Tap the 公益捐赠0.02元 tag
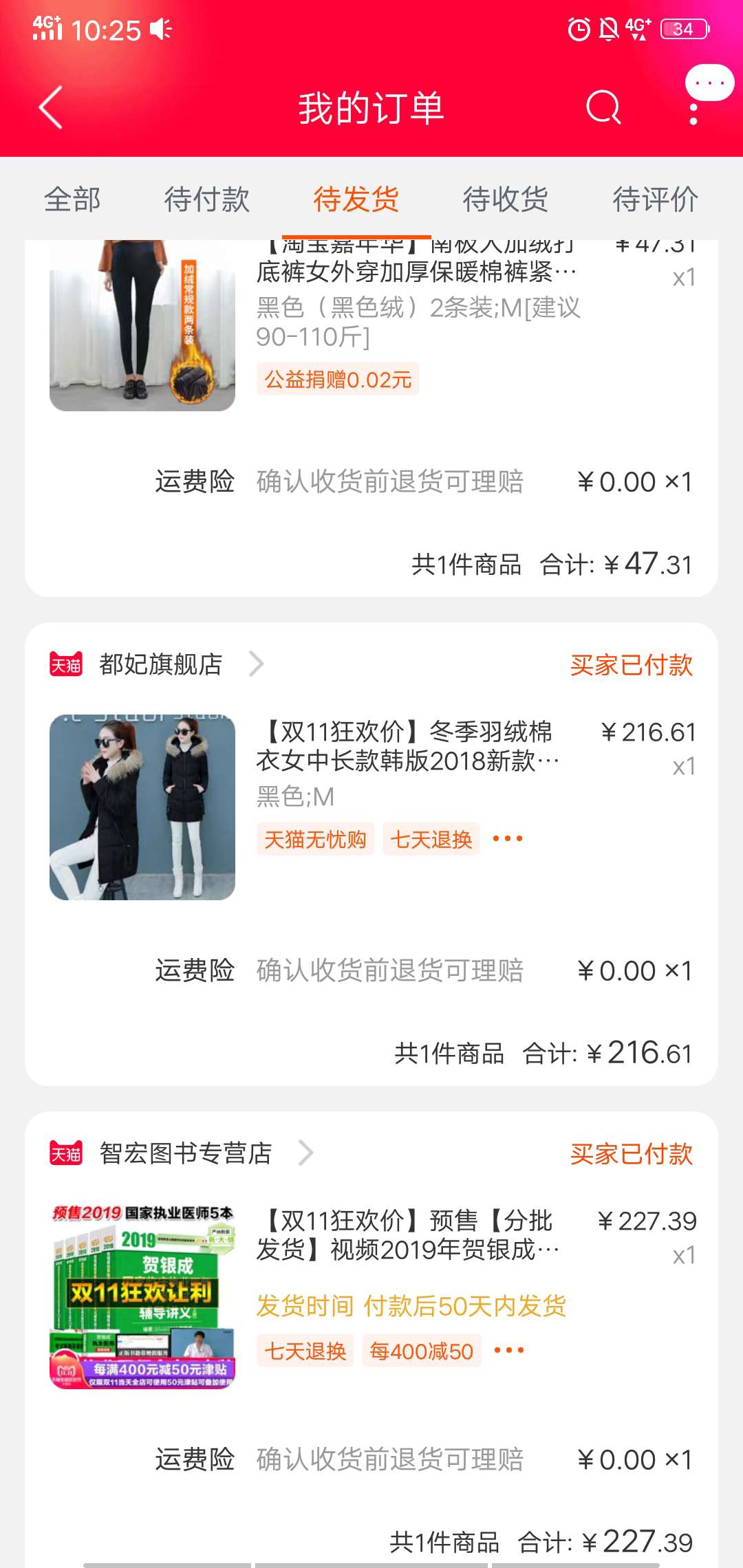 338,379
